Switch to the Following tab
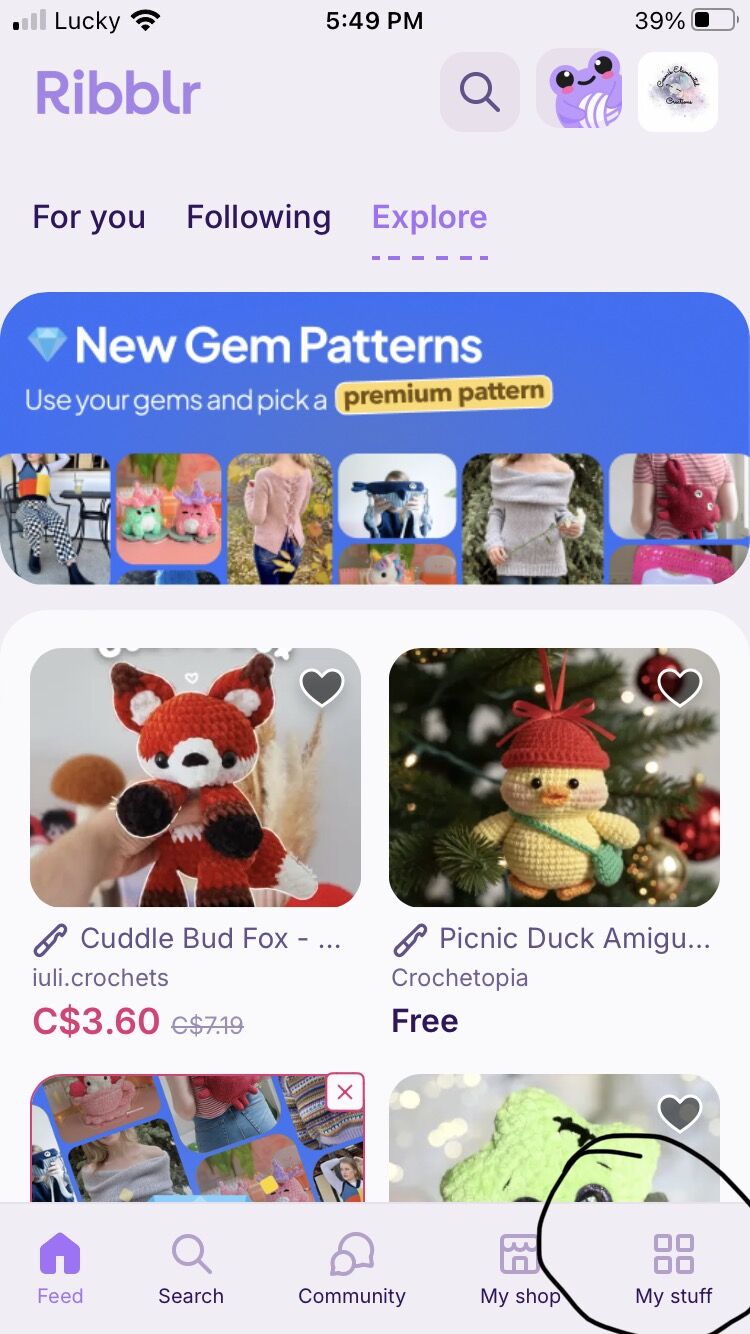Viewport: 750px width, 1334px height. tap(258, 217)
